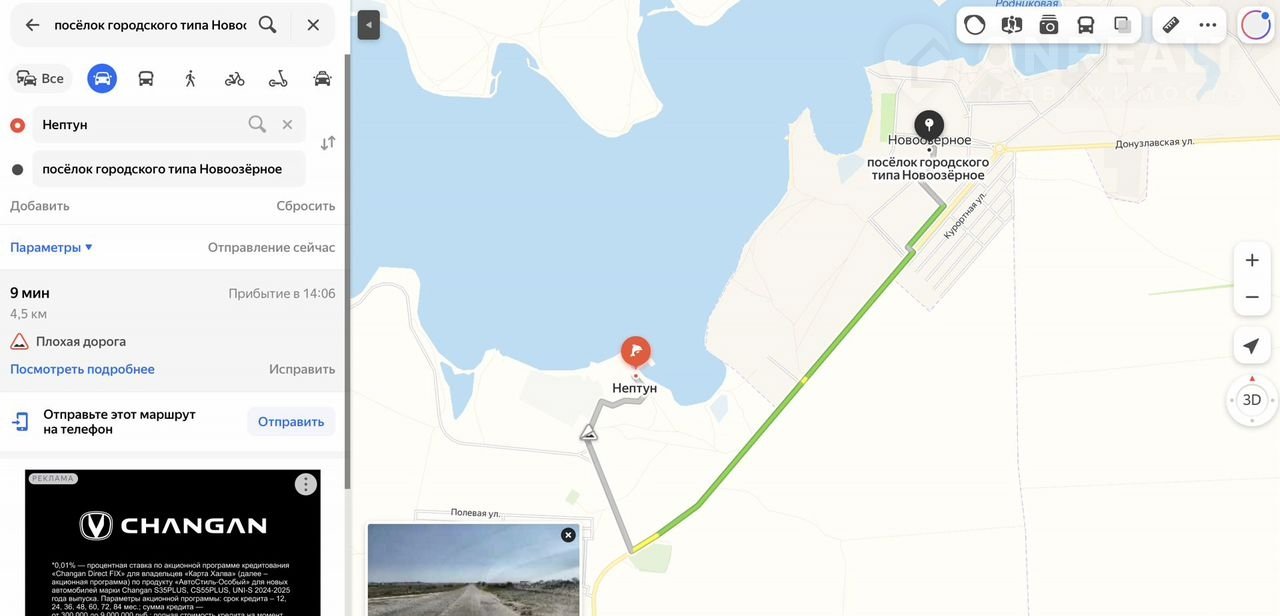Close the street photo preview
Image resolution: width=1280 pixels, height=616 pixels.
pyautogui.click(x=568, y=535)
